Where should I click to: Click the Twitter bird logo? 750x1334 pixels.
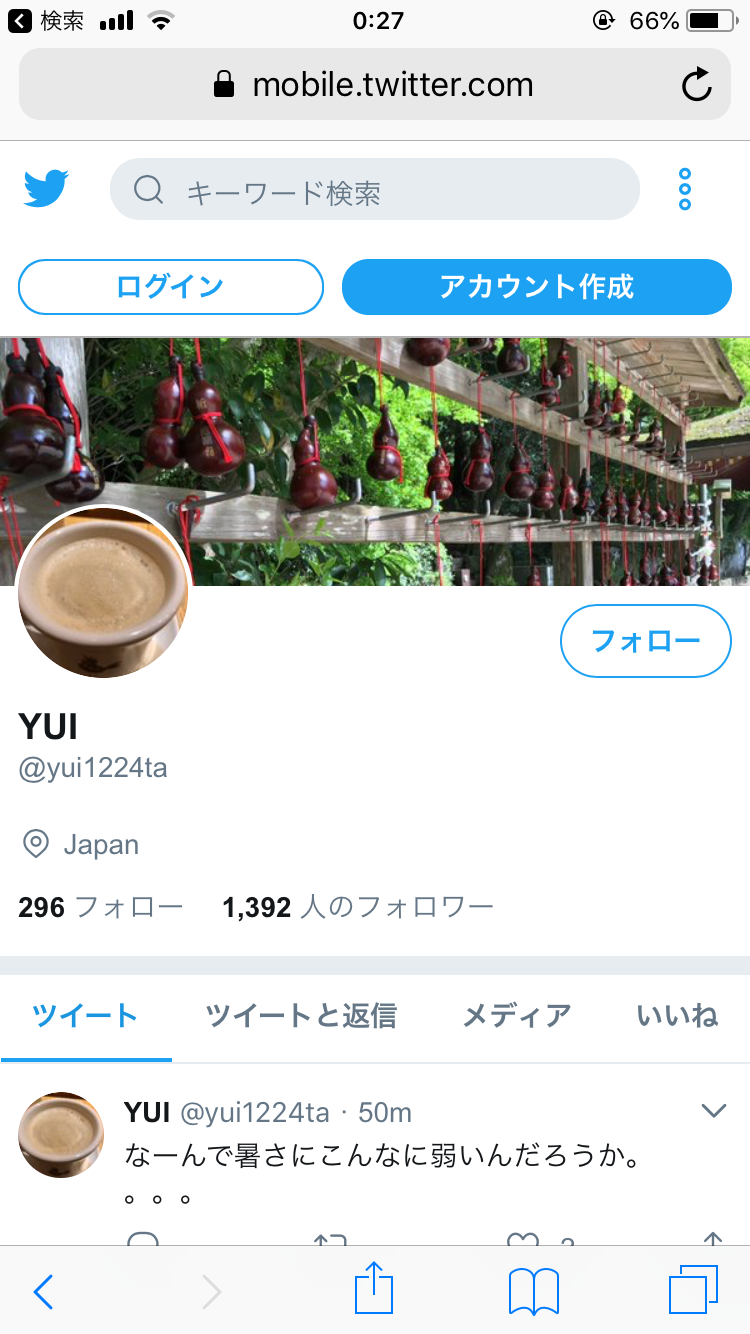point(44,188)
